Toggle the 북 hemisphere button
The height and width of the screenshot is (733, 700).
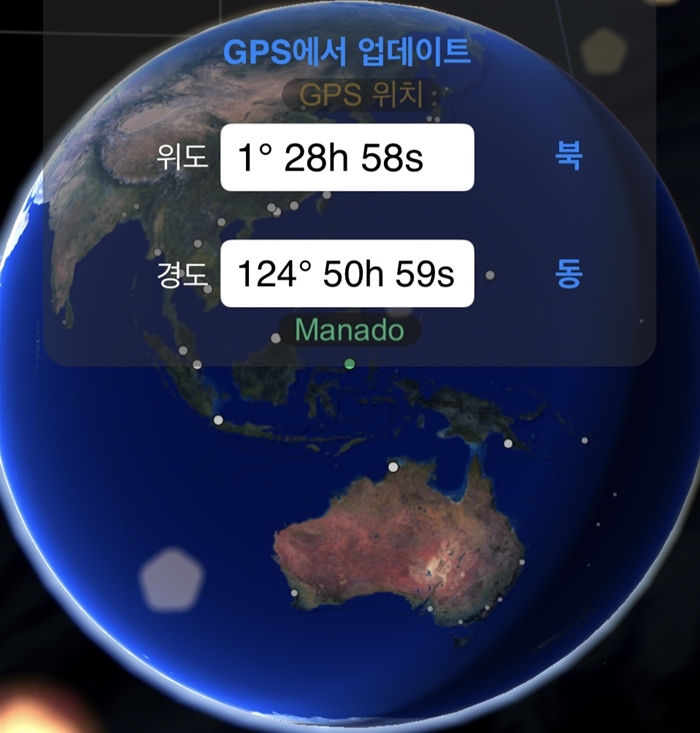tap(568, 156)
